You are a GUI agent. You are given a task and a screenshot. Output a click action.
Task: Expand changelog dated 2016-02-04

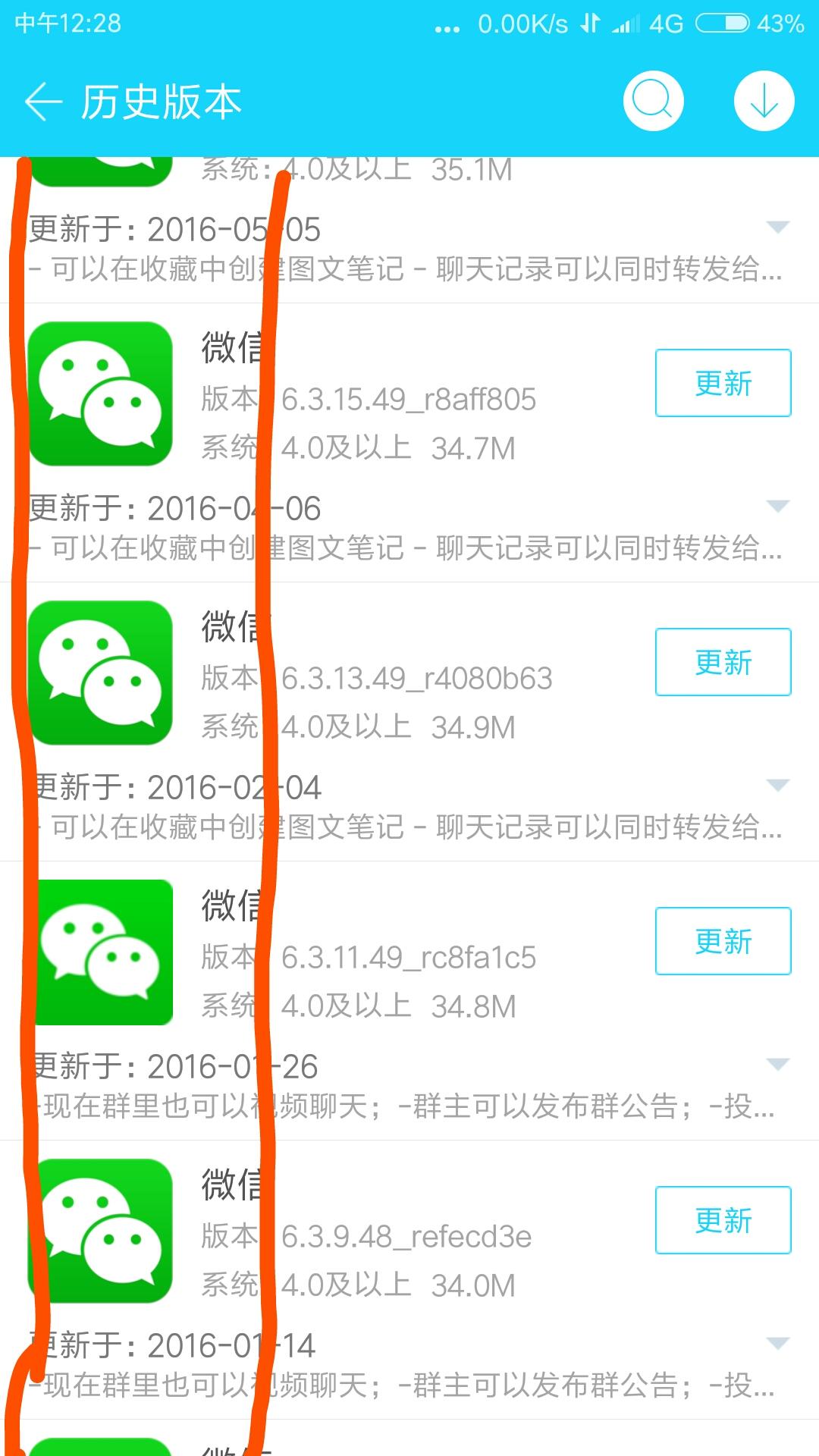pyautogui.click(x=778, y=785)
